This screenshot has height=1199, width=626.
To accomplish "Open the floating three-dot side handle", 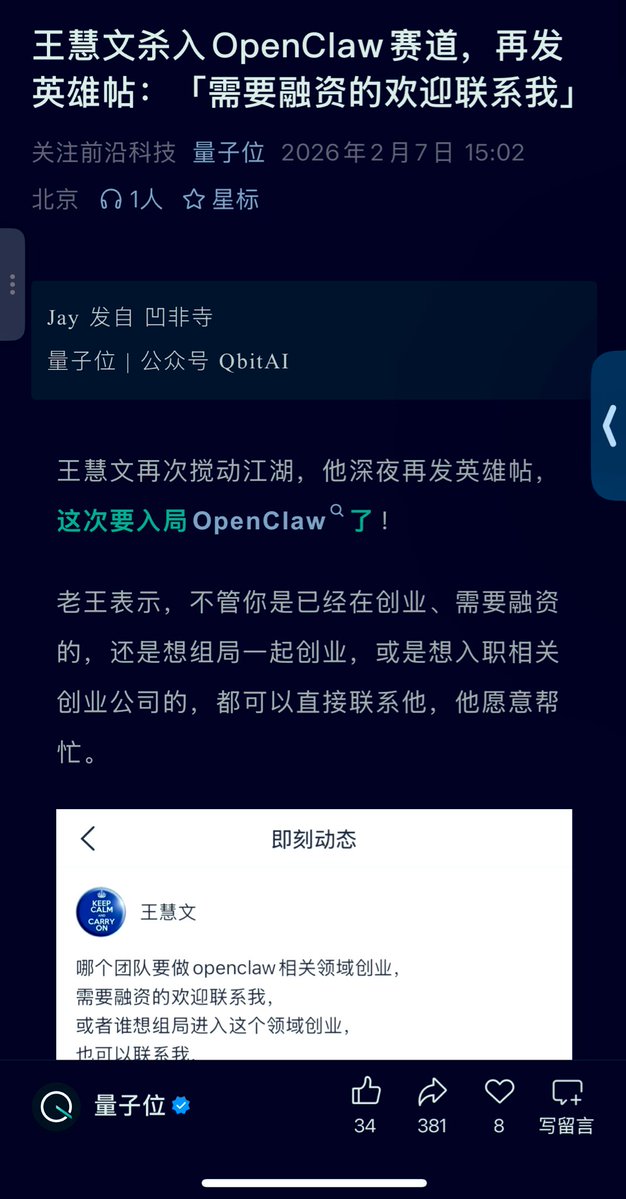I will (x=12, y=284).
